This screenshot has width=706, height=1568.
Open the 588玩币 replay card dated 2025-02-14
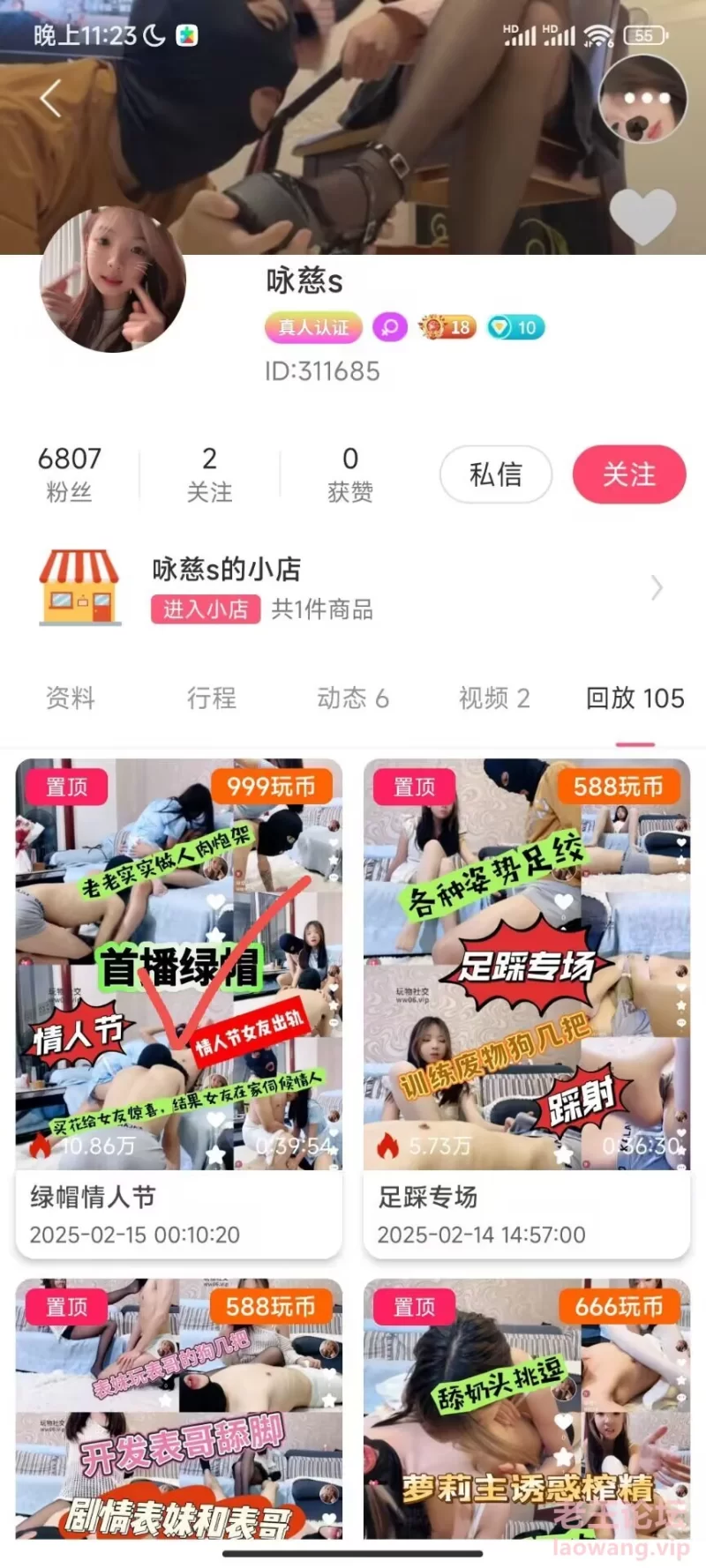(527, 1005)
